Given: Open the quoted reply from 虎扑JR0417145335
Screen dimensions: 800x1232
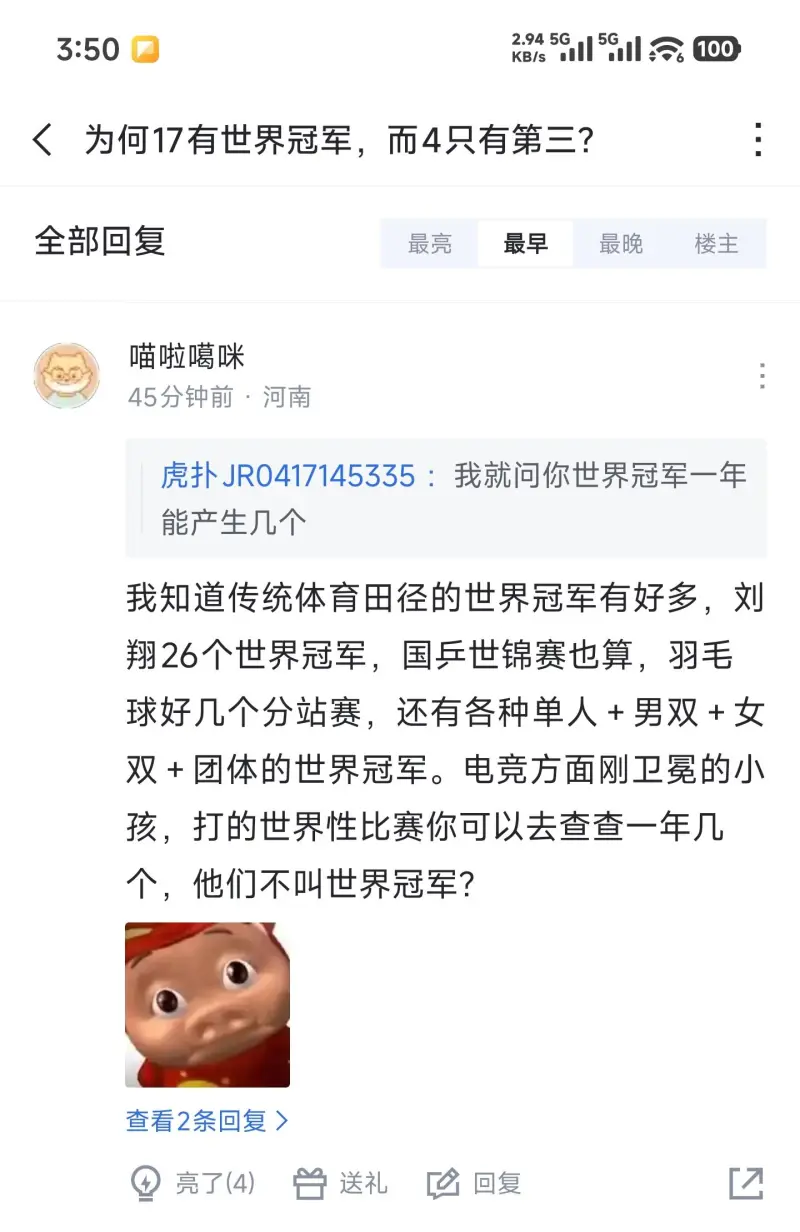Looking at the screenshot, I should point(446,498).
